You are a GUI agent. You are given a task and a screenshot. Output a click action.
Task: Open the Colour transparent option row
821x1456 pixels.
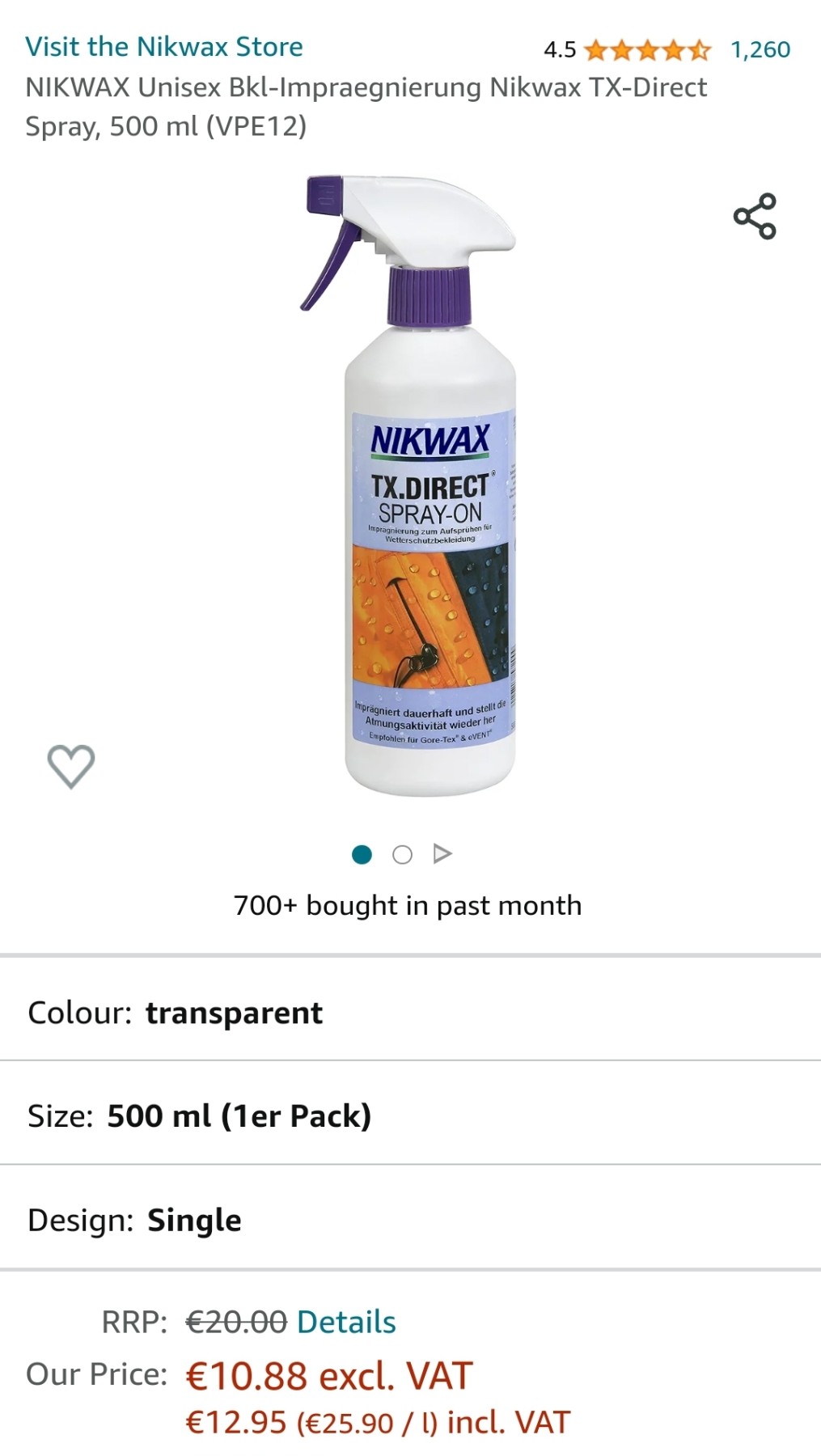[410, 1013]
